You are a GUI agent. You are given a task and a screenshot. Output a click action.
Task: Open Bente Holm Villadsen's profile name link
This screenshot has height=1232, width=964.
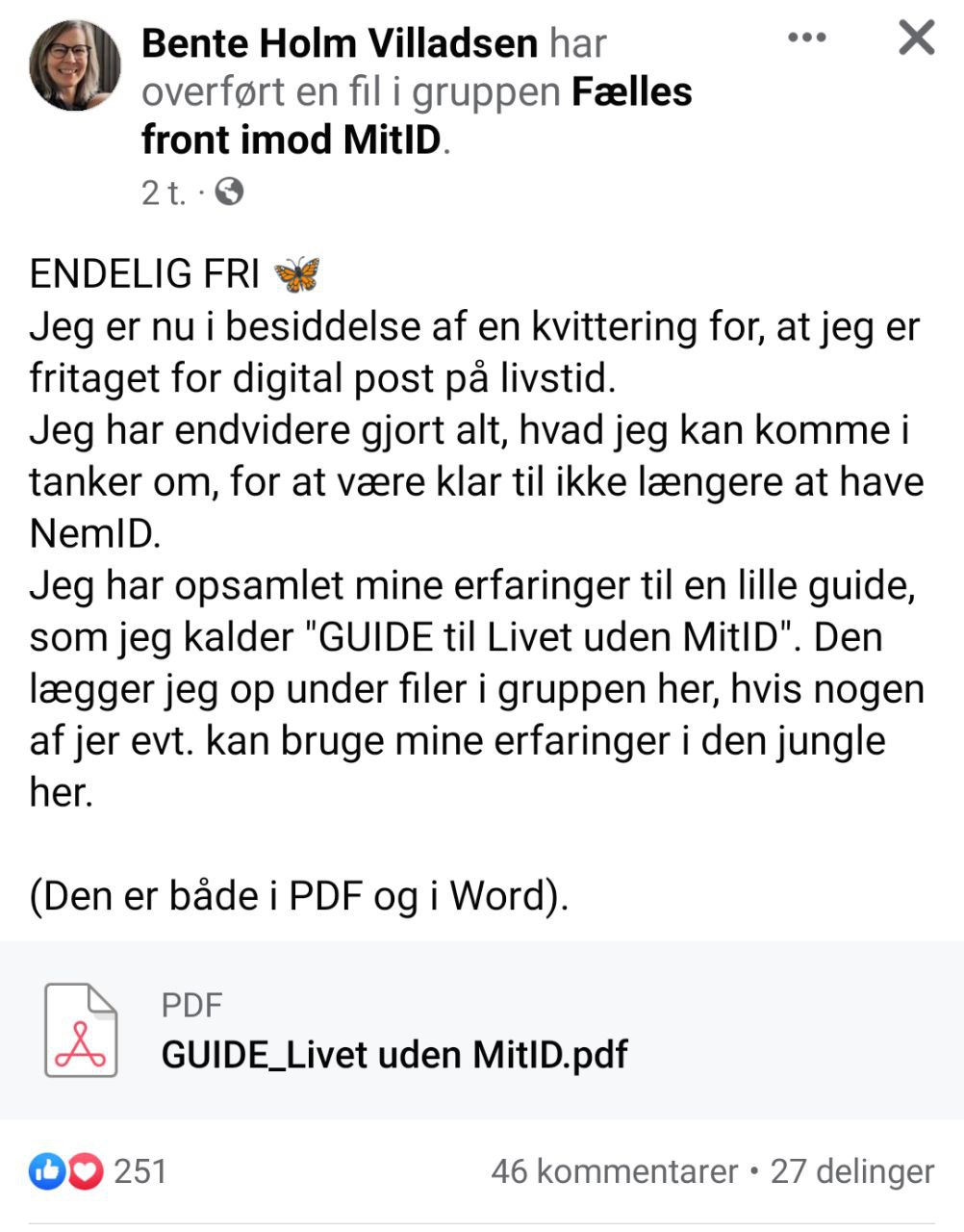coord(340,43)
